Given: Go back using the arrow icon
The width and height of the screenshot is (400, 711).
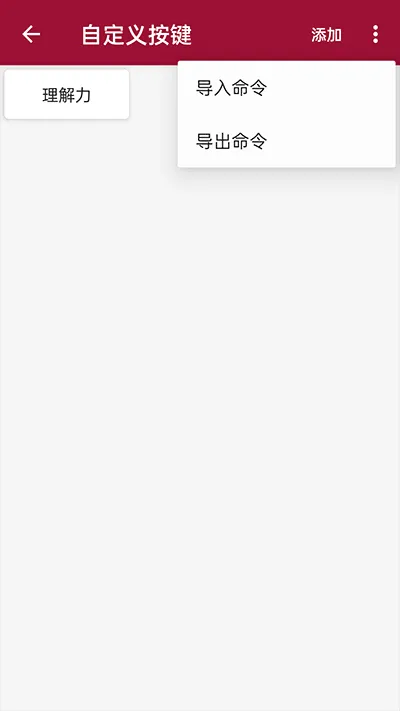Looking at the screenshot, I should [x=31, y=34].
